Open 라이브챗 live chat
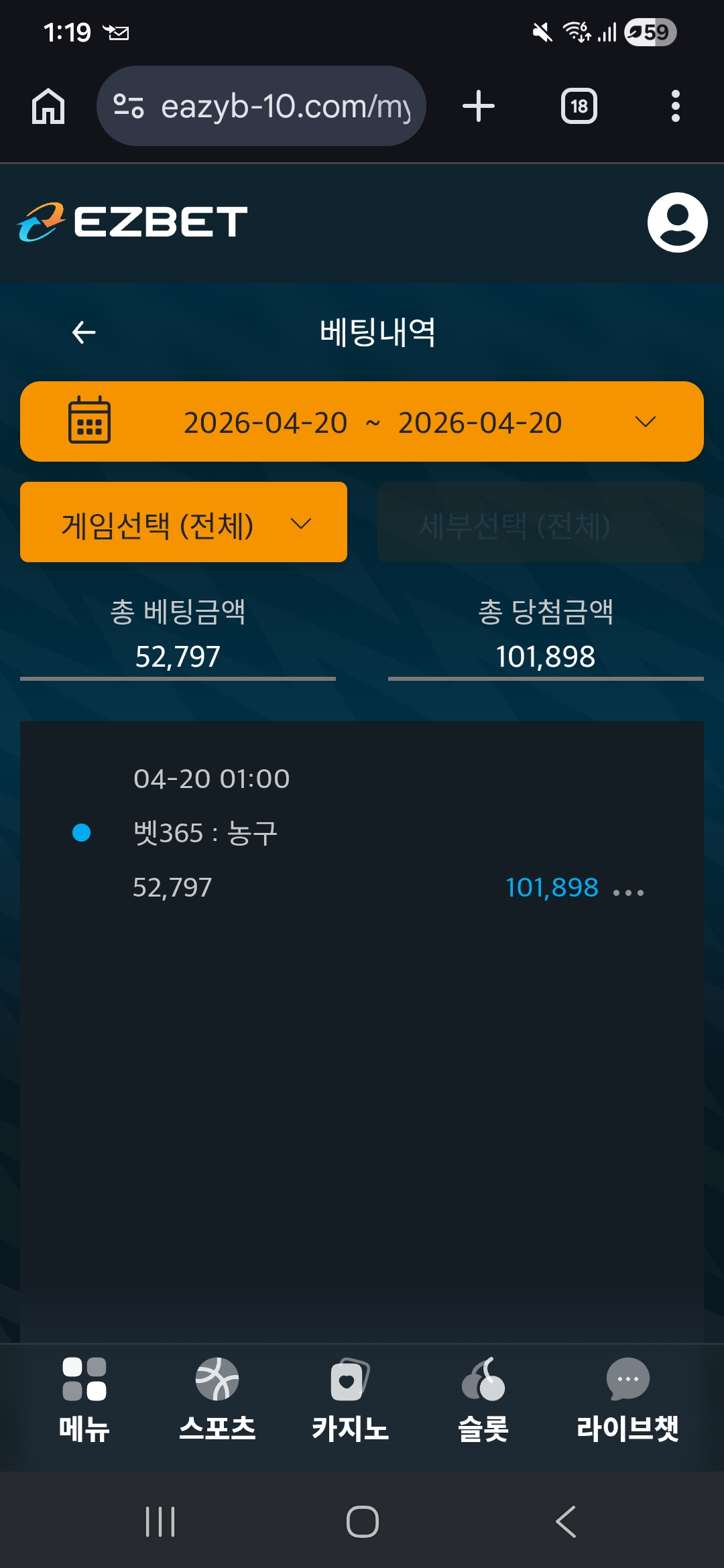The height and width of the screenshot is (1568, 724). coord(627,1399)
